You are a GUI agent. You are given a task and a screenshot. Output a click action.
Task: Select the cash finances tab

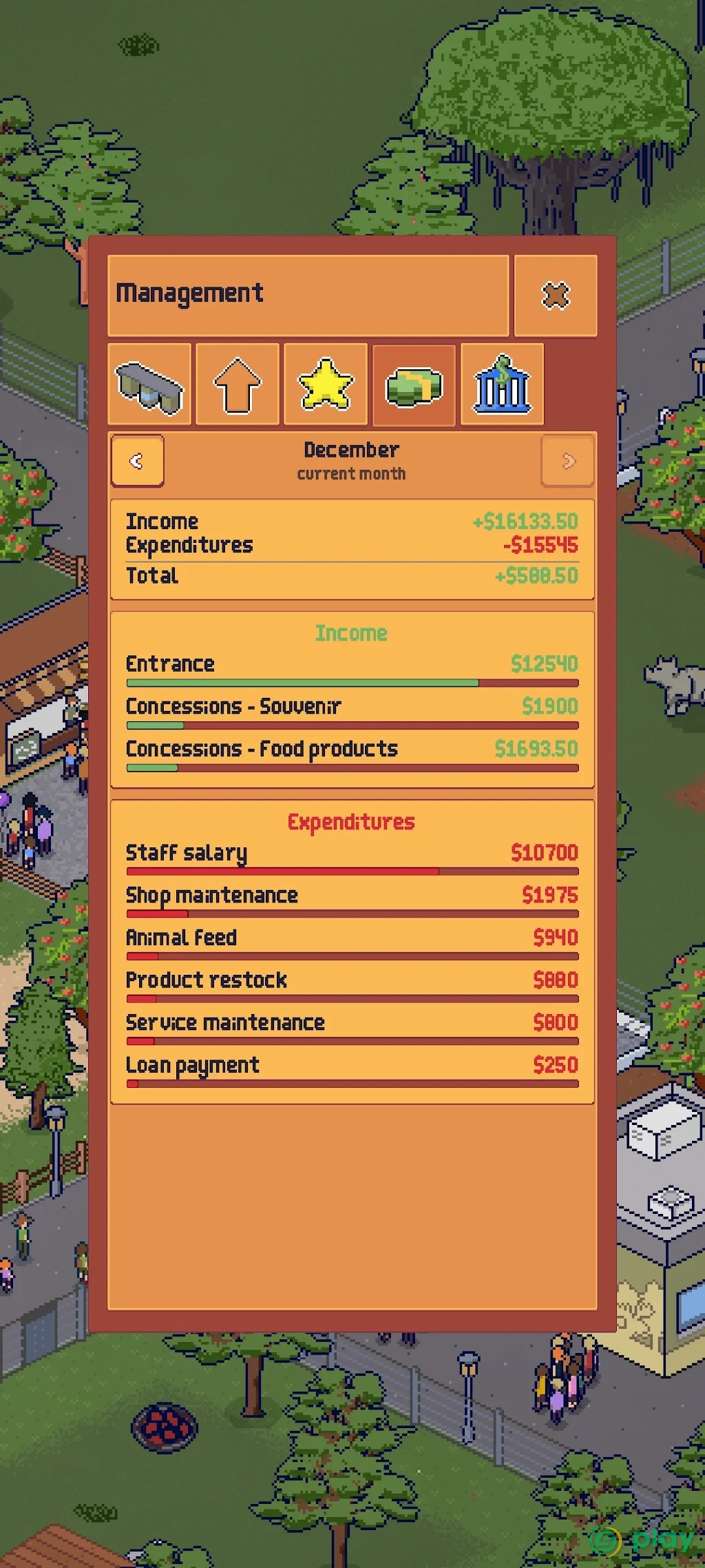414,384
